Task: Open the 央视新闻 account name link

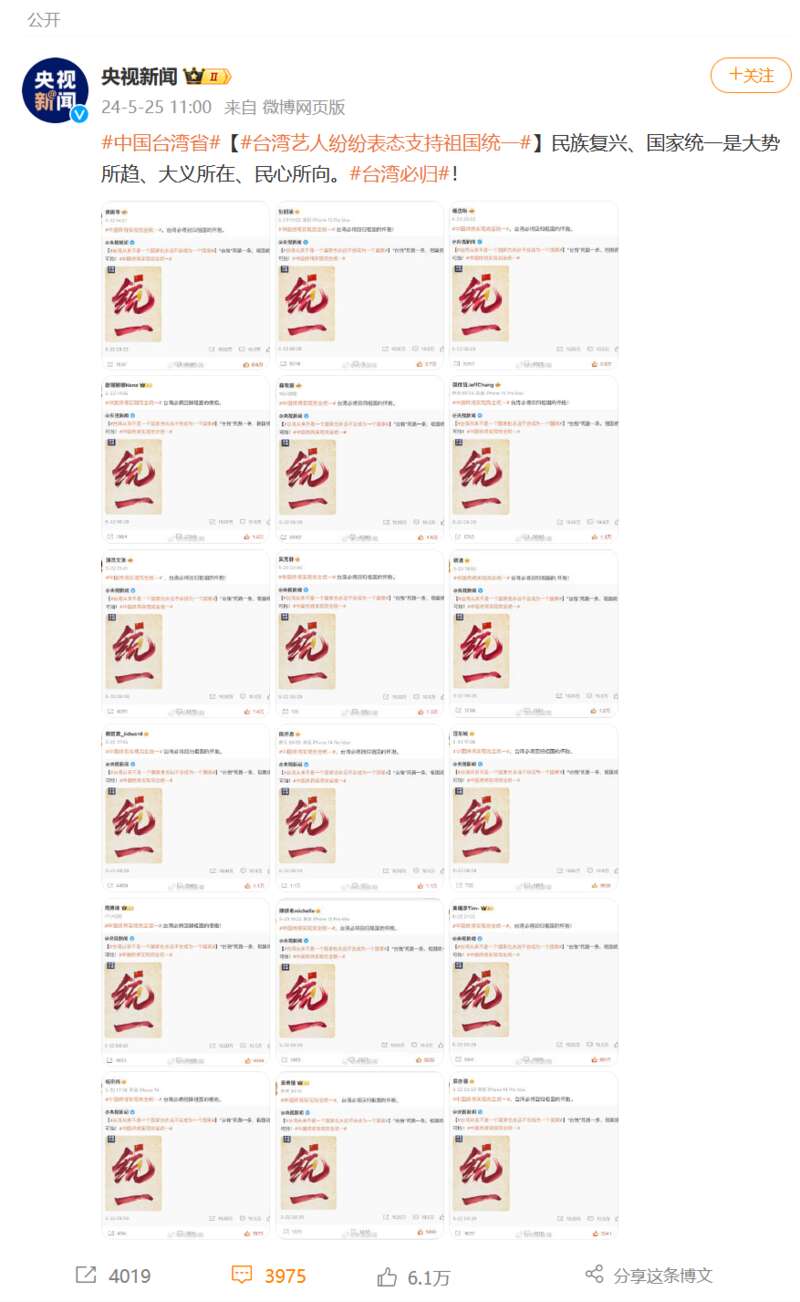Action: pyautogui.click(x=139, y=76)
